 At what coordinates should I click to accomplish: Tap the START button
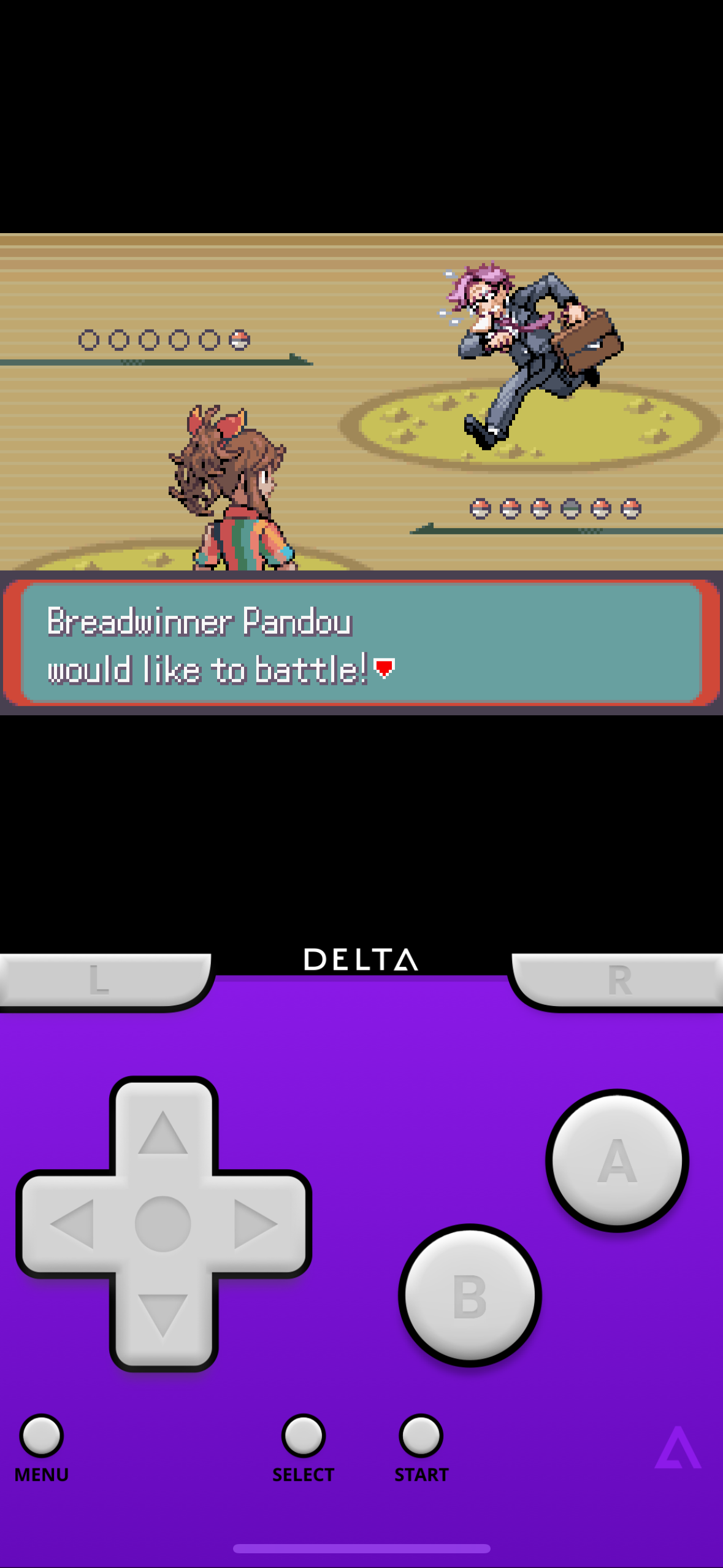coord(421,1435)
